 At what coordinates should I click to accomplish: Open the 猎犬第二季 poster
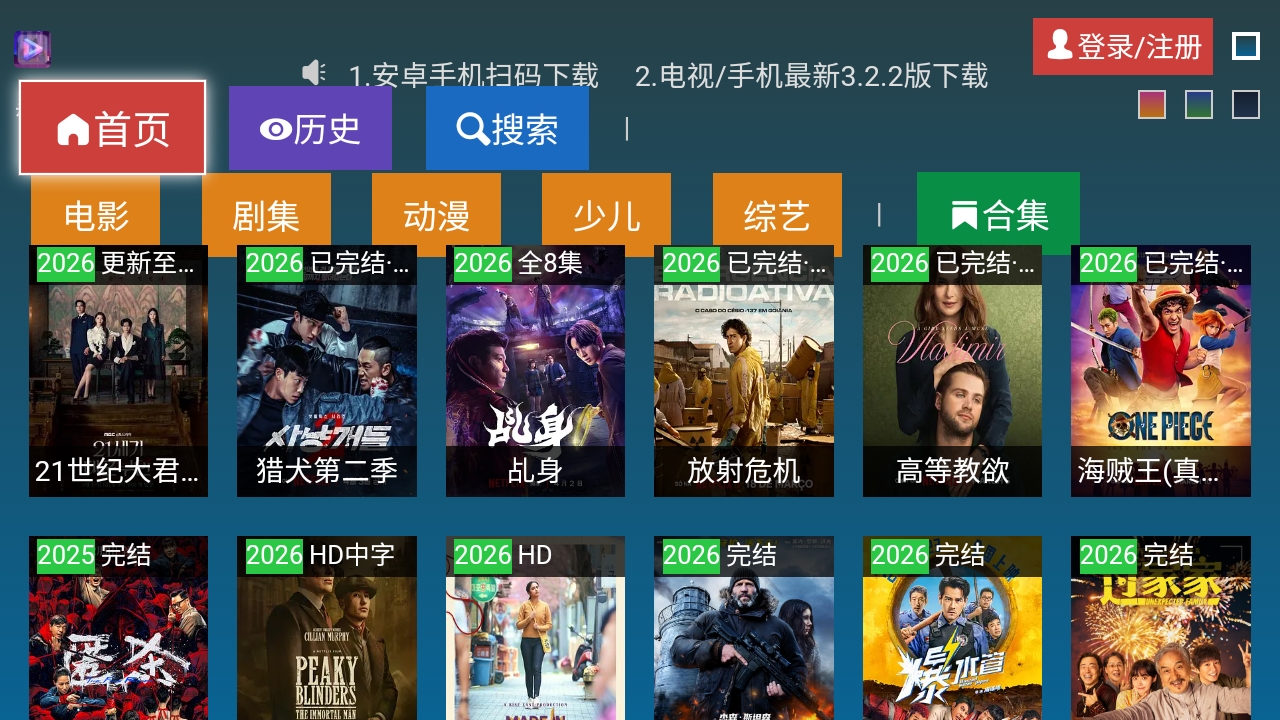(327, 371)
